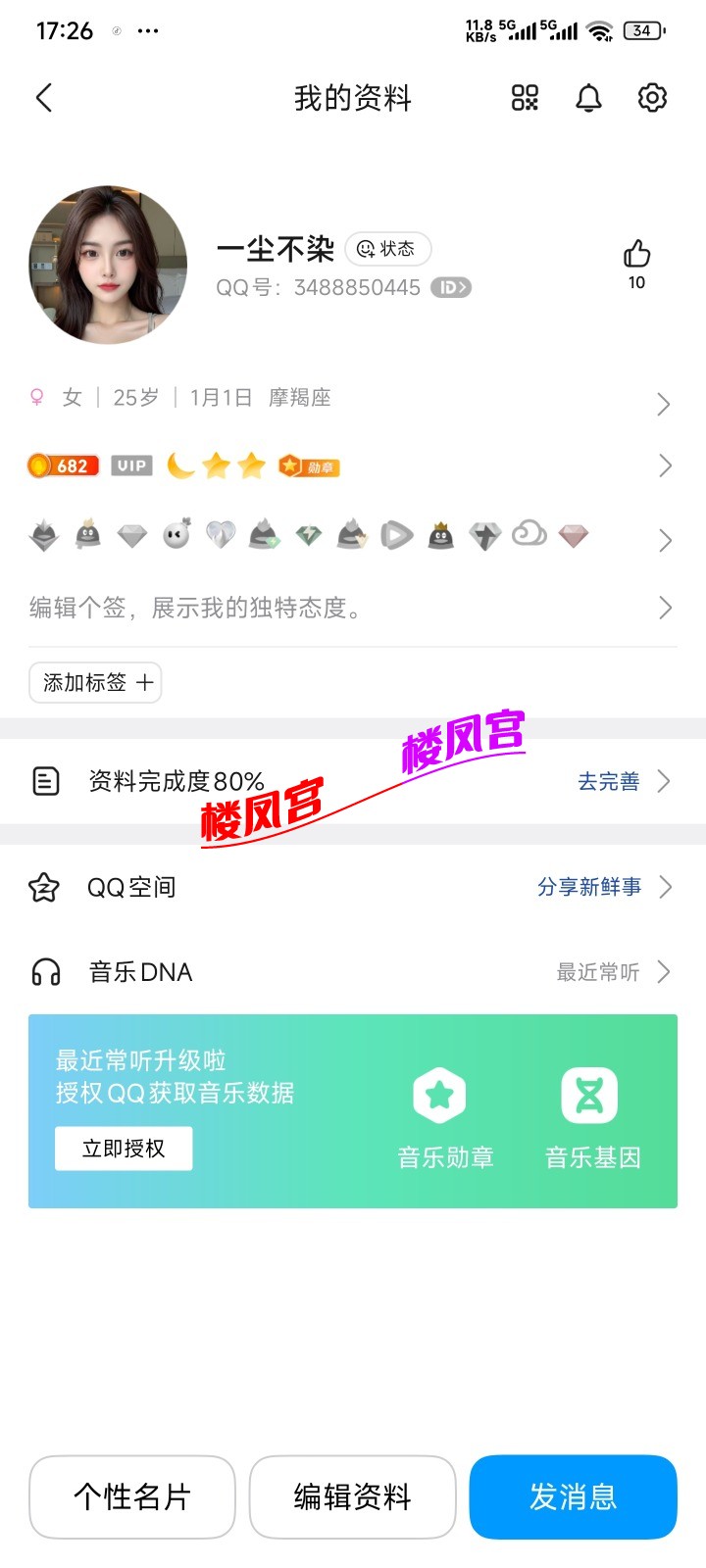Give a thumbs up like

coord(636,257)
